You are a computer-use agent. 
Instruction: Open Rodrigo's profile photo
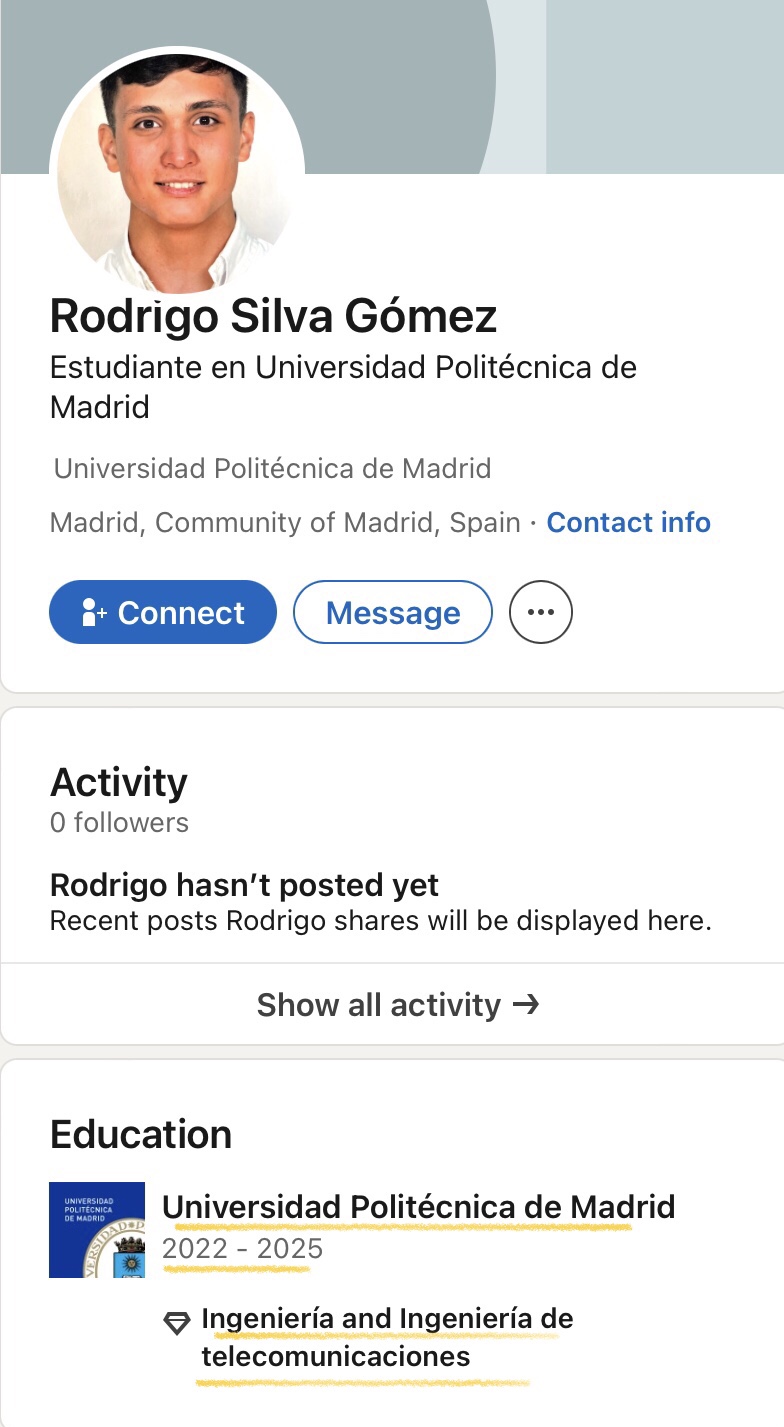pyautogui.click(x=178, y=170)
